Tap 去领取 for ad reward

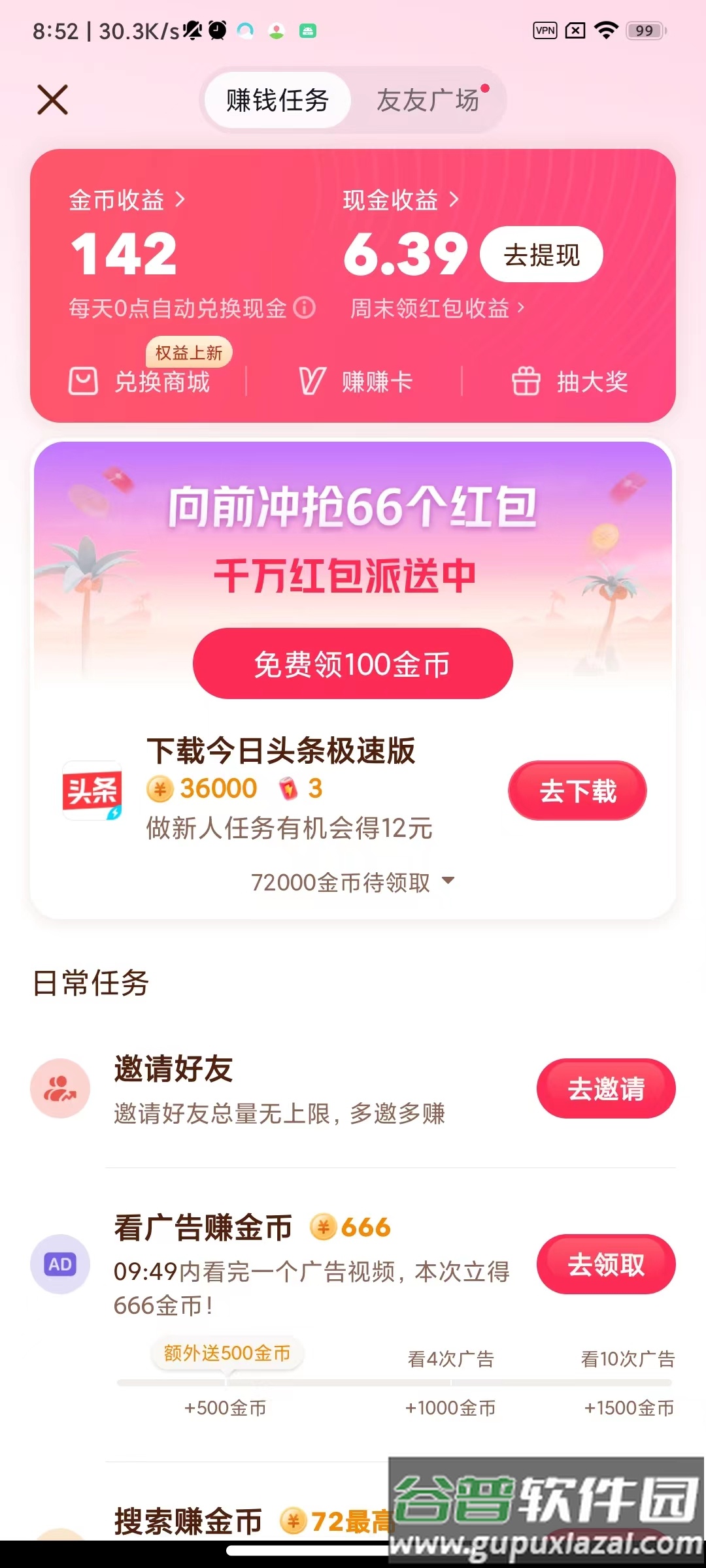coord(605,1264)
